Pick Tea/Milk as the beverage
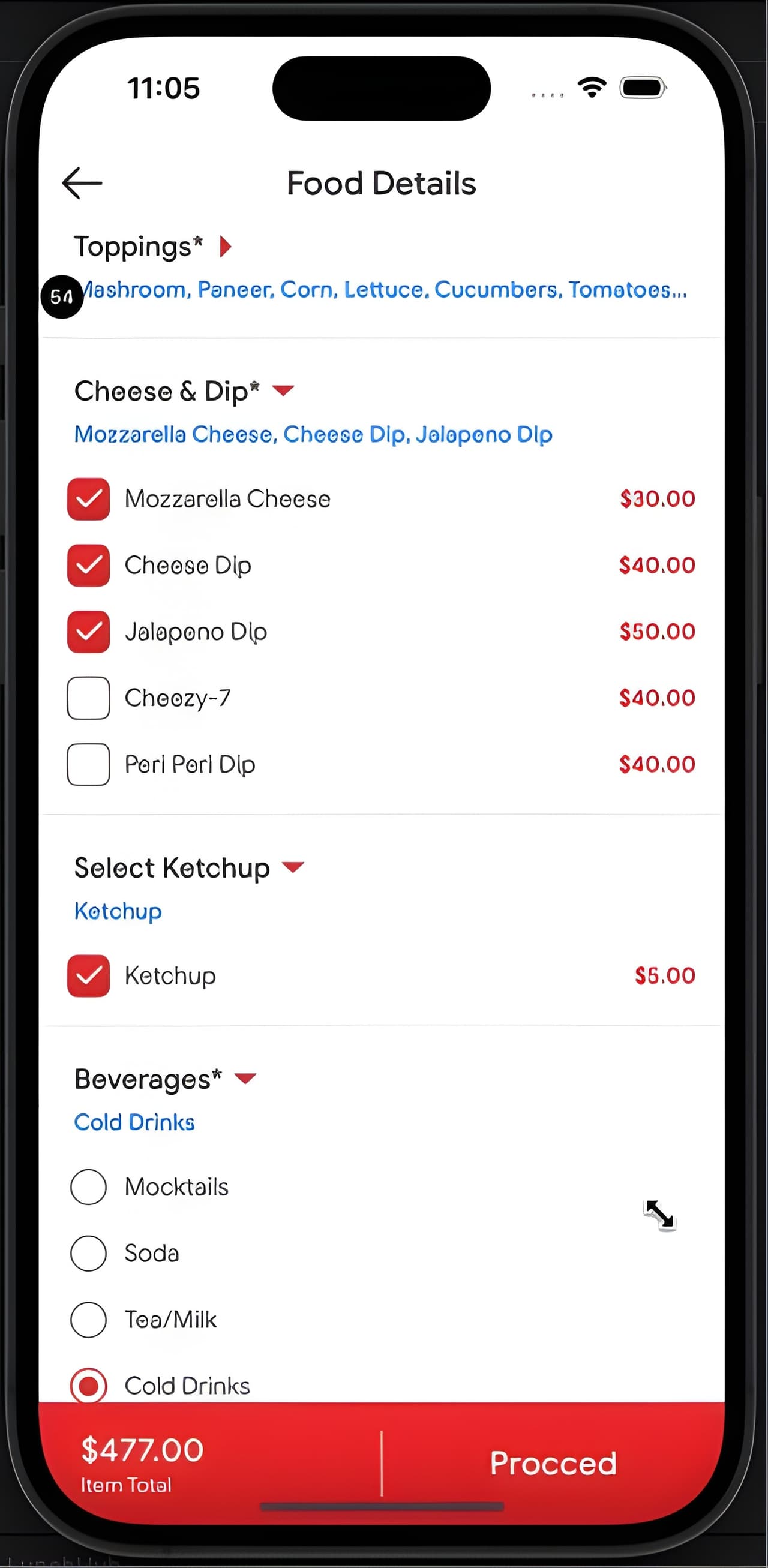 (88, 1320)
